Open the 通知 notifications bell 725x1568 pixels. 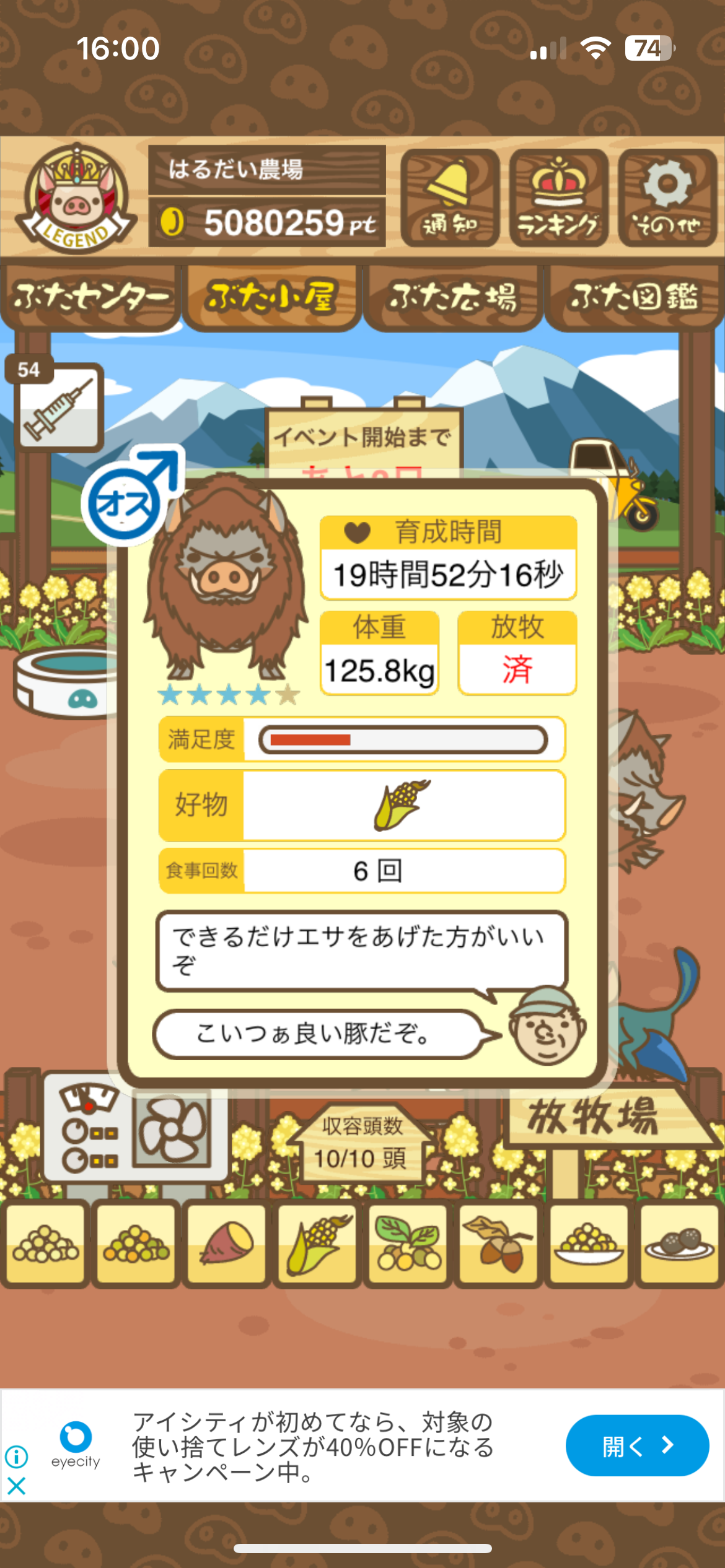click(x=450, y=198)
